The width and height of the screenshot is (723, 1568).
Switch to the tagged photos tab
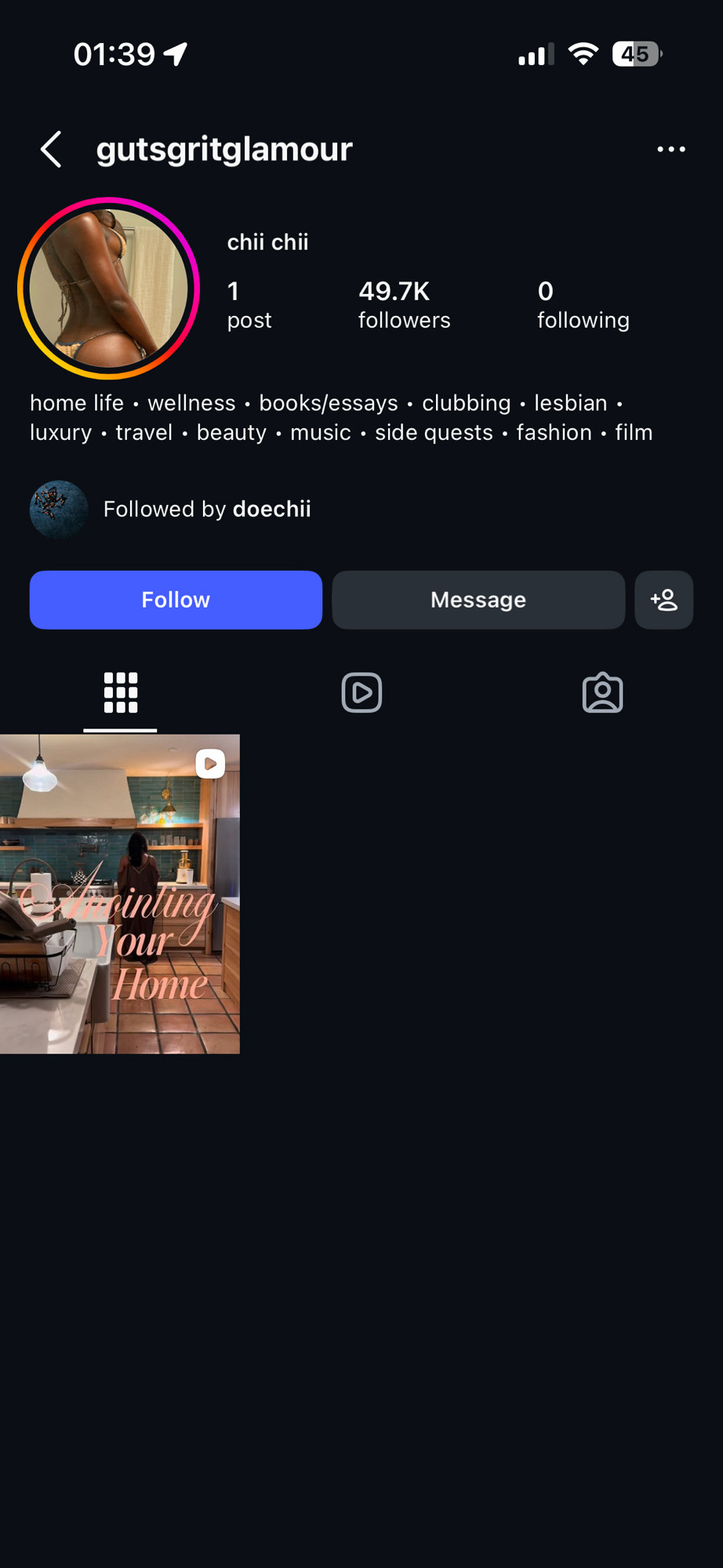coord(602,693)
